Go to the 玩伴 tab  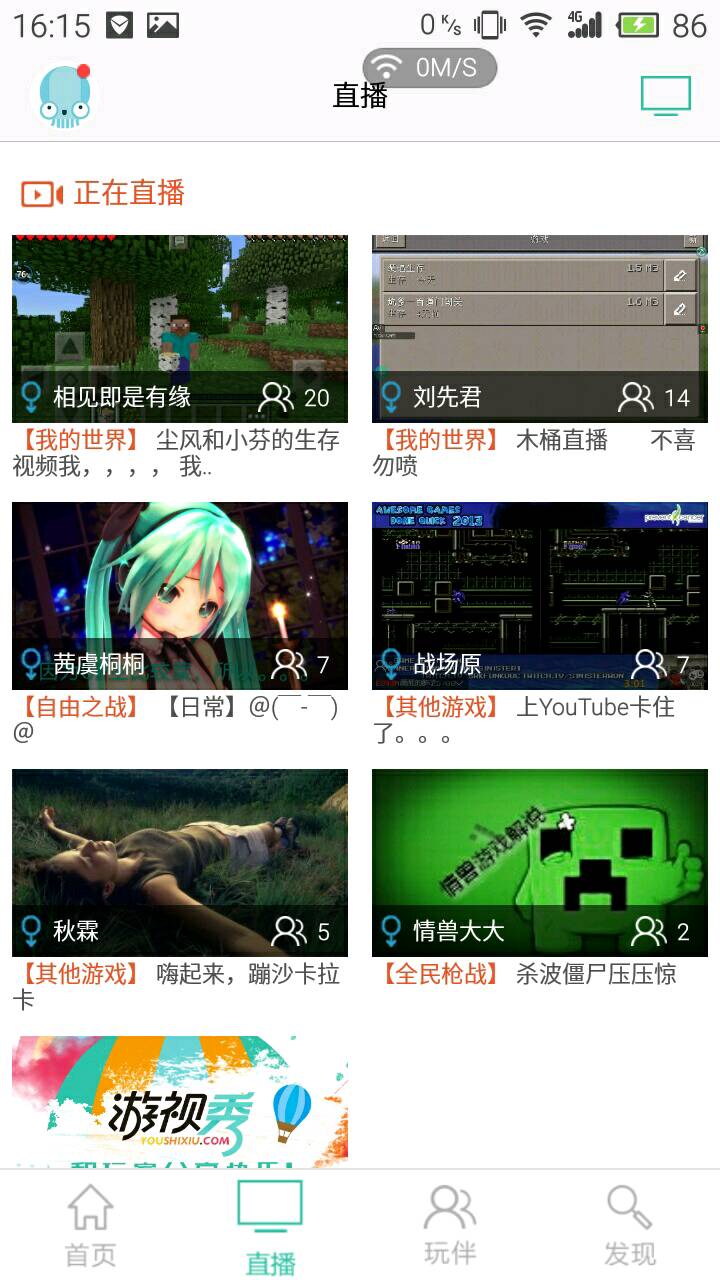point(450,1226)
